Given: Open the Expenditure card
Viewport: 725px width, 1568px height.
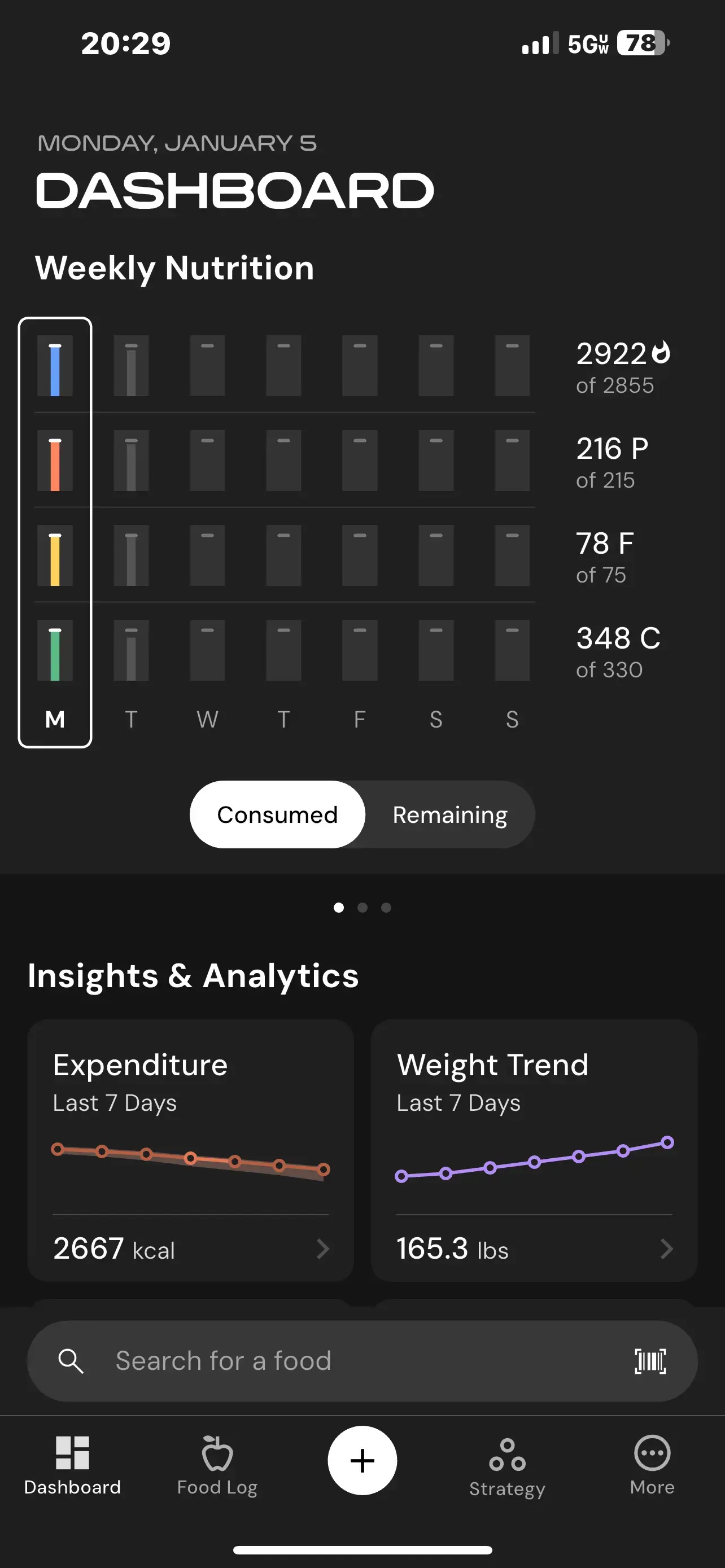Looking at the screenshot, I should tap(190, 1150).
